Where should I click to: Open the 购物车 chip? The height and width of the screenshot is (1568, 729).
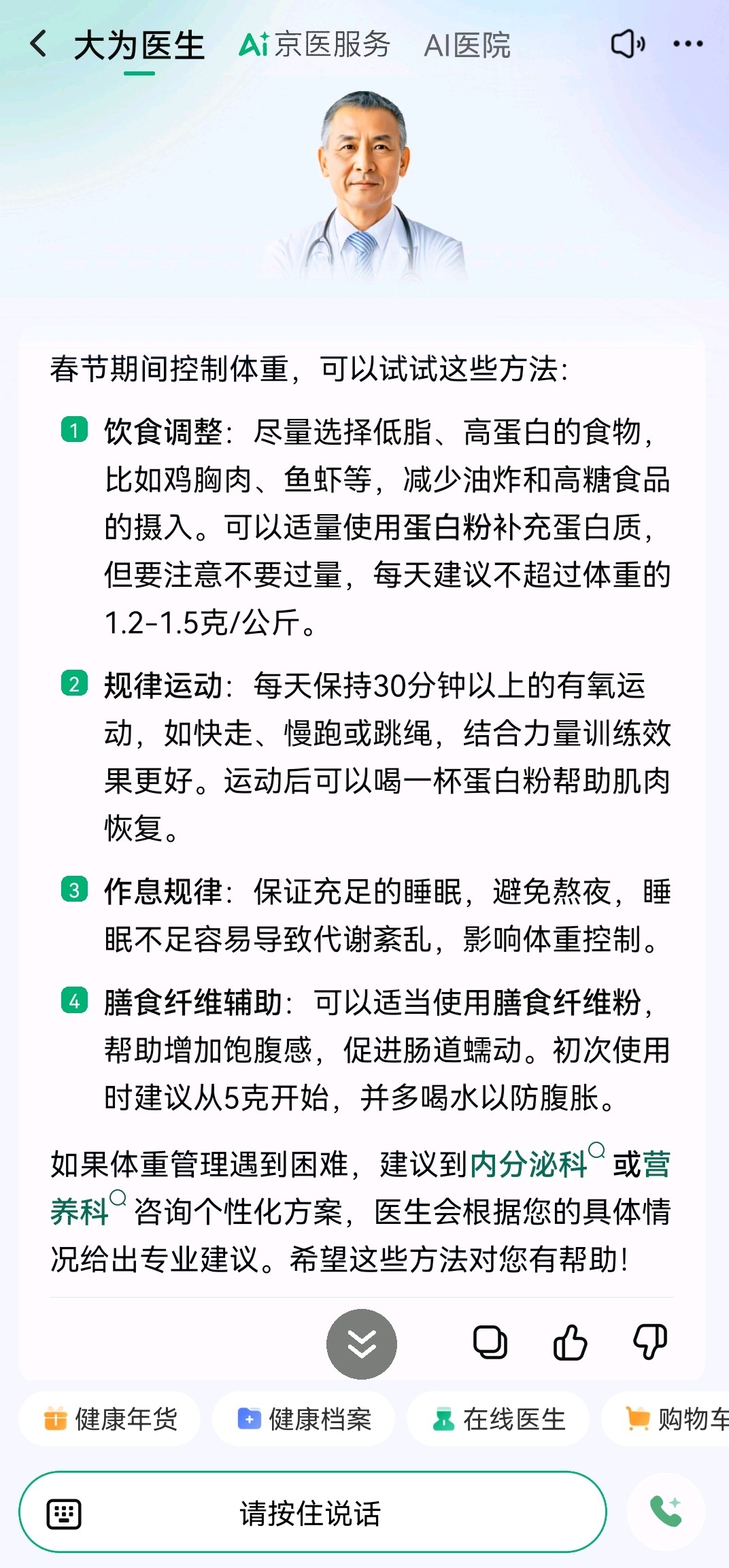[677, 1419]
